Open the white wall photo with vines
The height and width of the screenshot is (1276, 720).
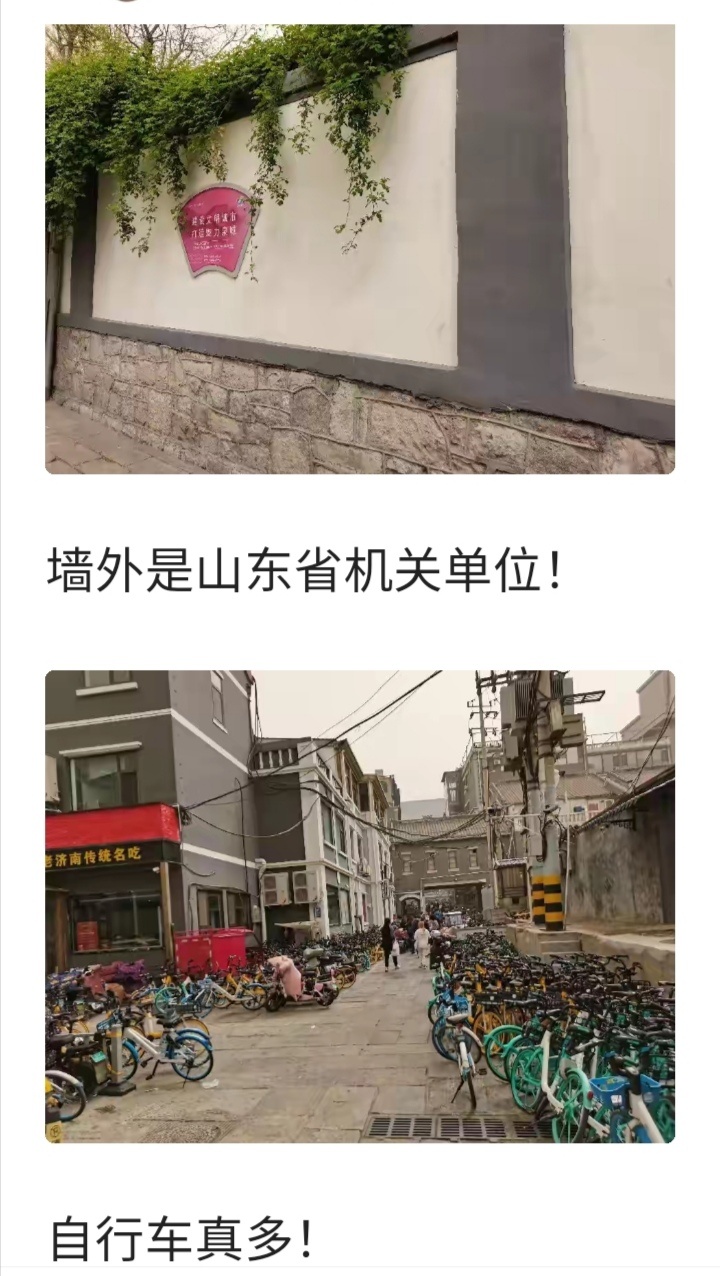[x=360, y=248]
